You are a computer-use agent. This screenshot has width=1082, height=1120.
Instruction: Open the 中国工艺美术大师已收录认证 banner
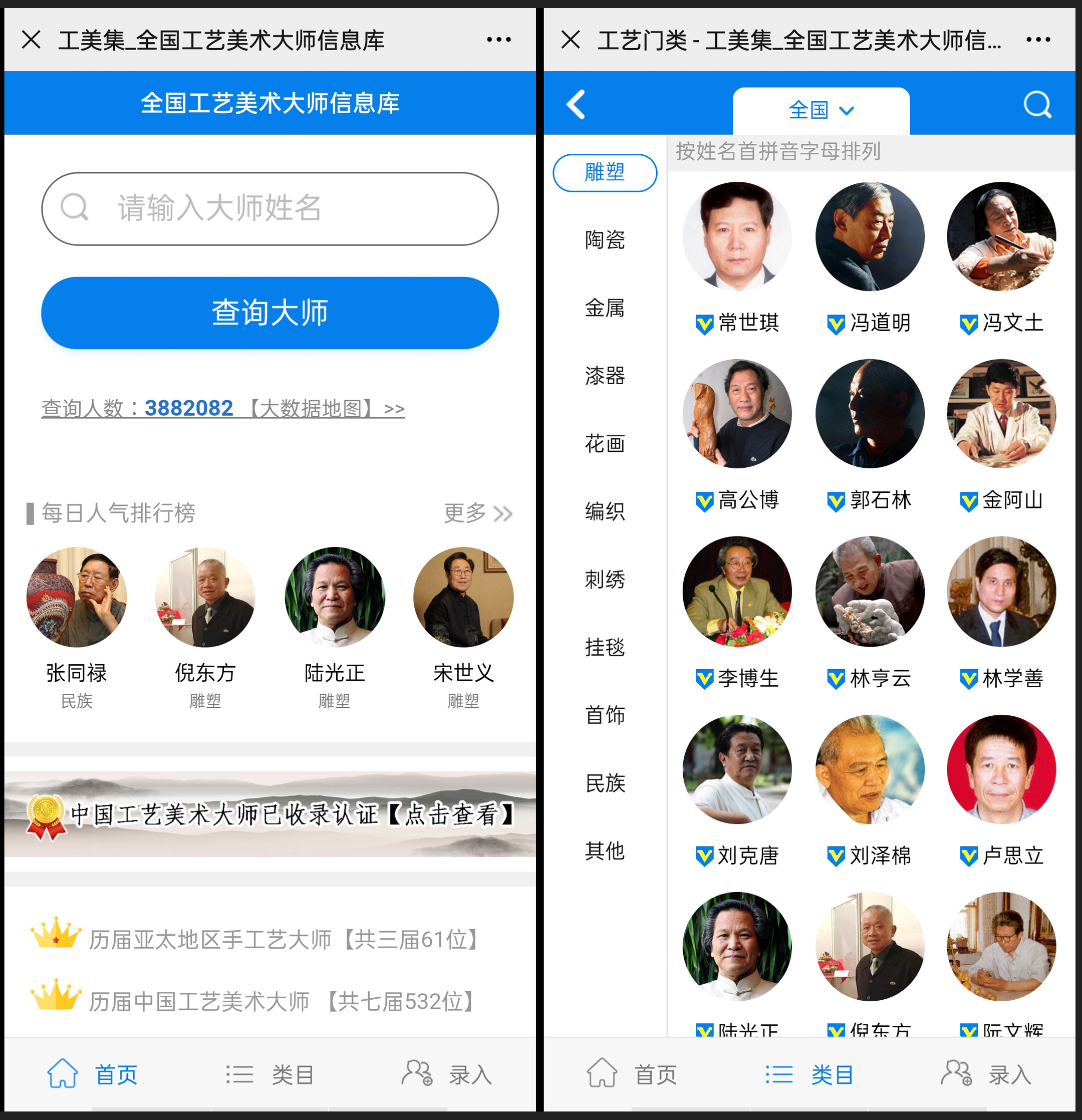click(x=270, y=814)
